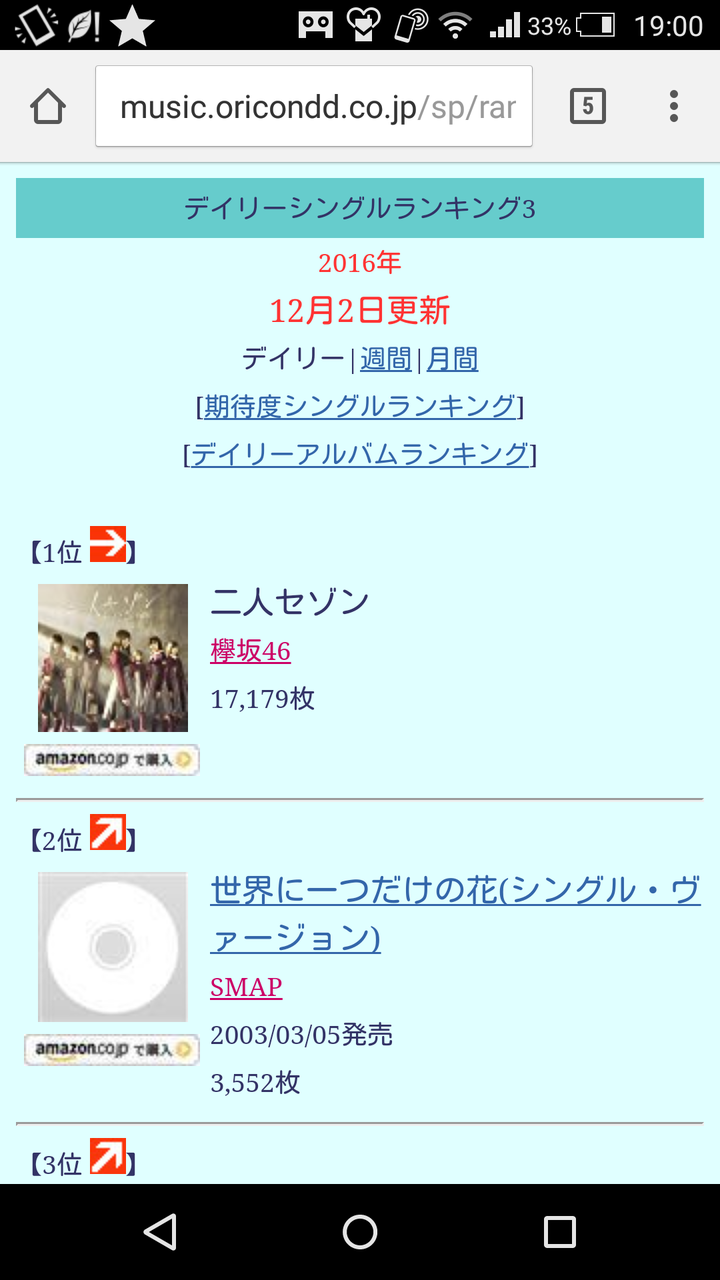Image resolution: width=720 pixels, height=1280 pixels.
Task: Open the 二人セゾン cover image
Action: point(113,658)
